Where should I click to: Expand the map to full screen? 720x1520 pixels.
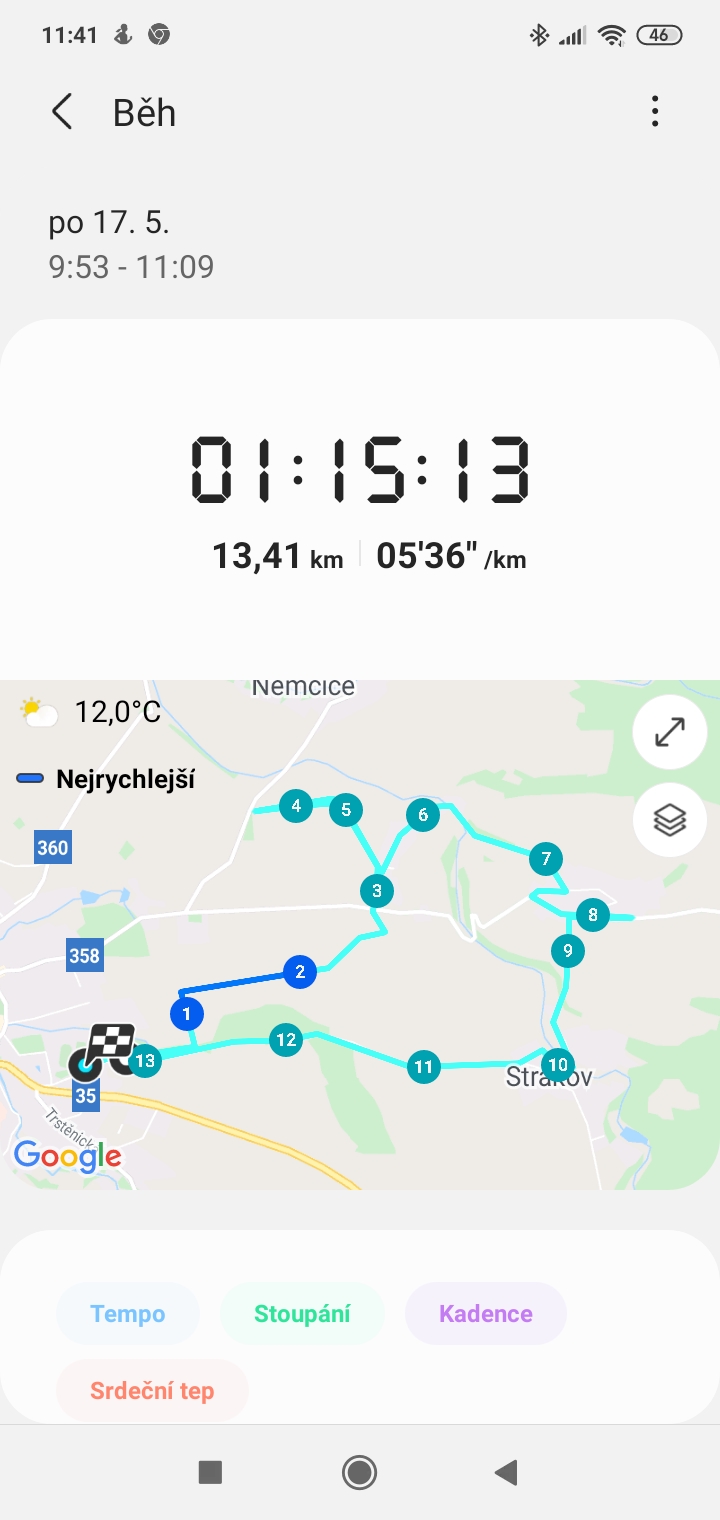click(669, 732)
